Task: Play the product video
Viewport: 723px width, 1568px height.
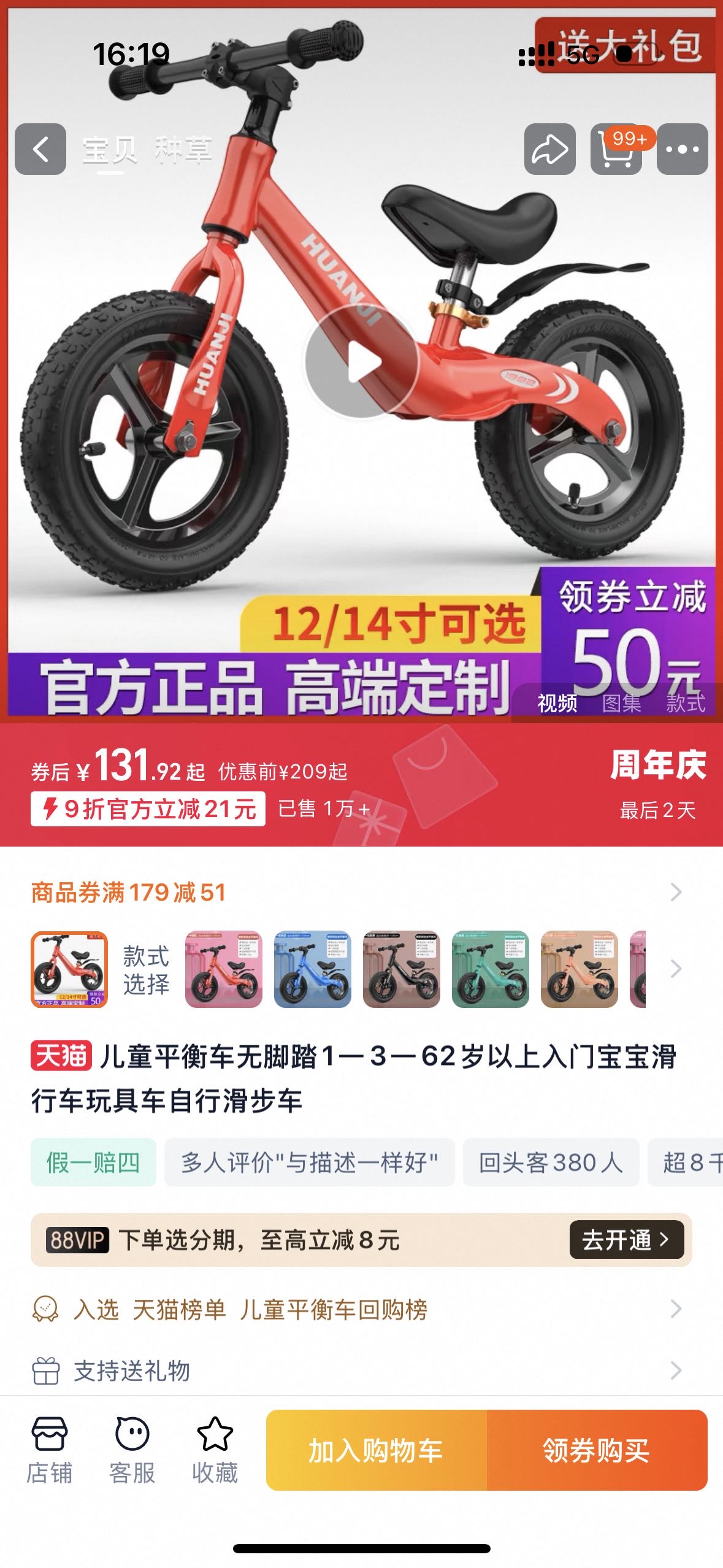Action: point(362,362)
